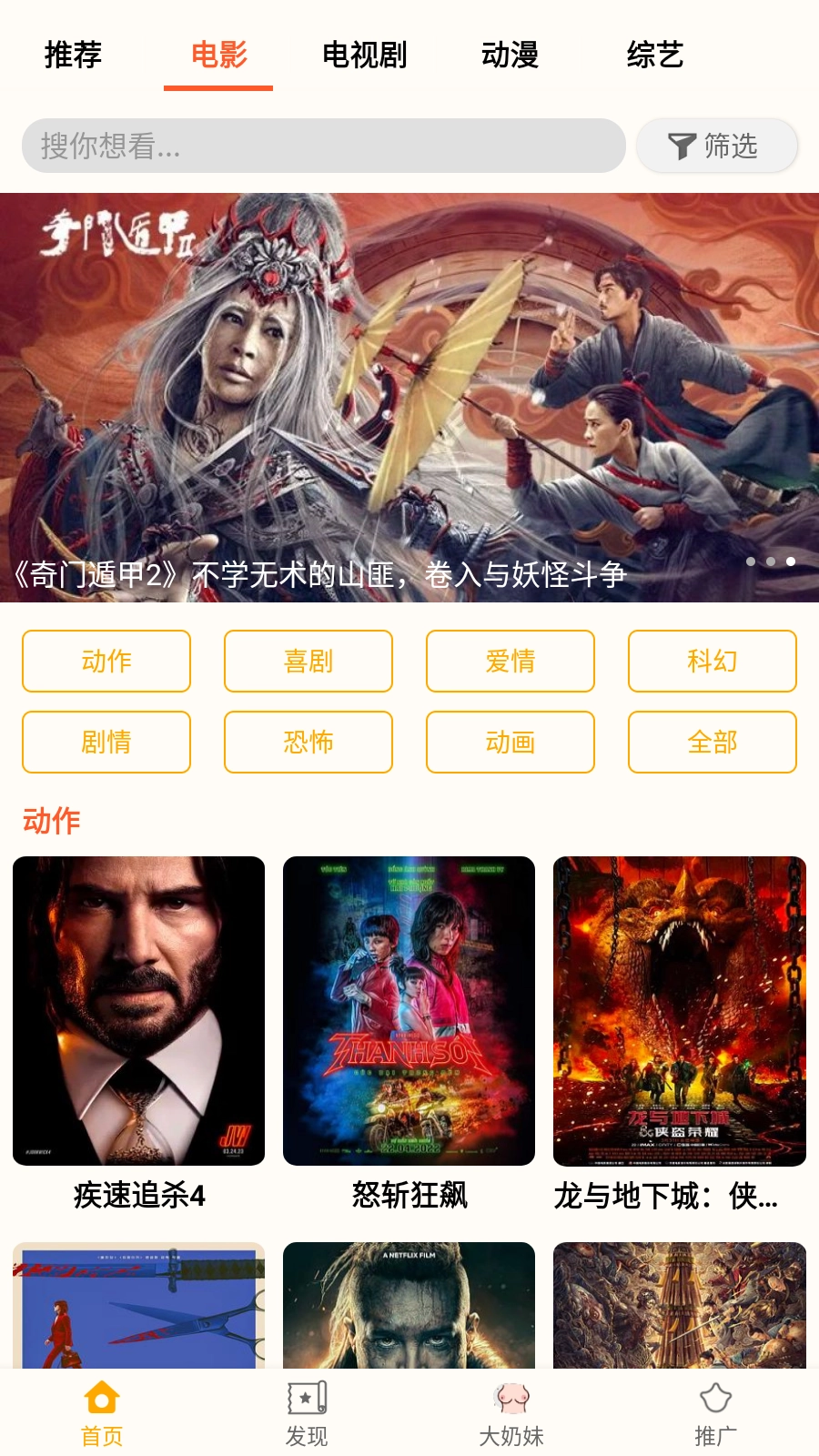Image resolution: width=819 pixels, height=1456 pixels.
Task: Select the first carousel indicator dot
Action: click(x=751, y=562)
